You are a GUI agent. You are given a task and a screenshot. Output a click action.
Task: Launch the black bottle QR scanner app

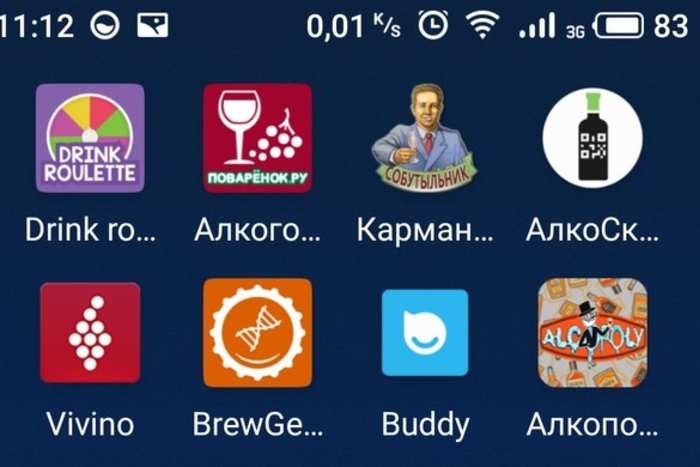pos(592,138)
